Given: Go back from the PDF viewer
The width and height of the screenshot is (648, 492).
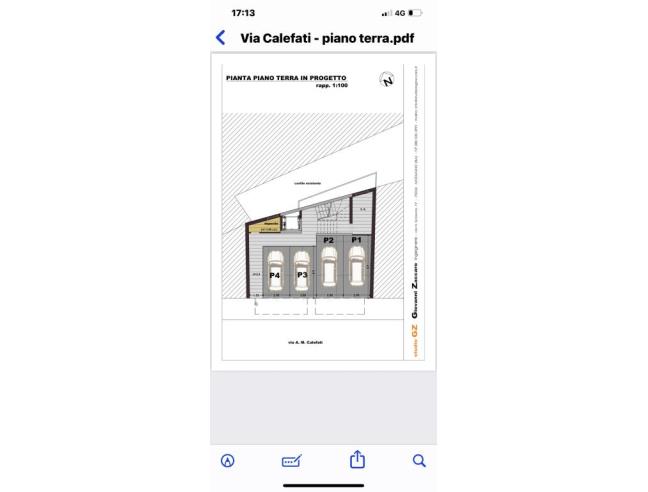Looking at the screenshot, I should [x=221, y=38].
